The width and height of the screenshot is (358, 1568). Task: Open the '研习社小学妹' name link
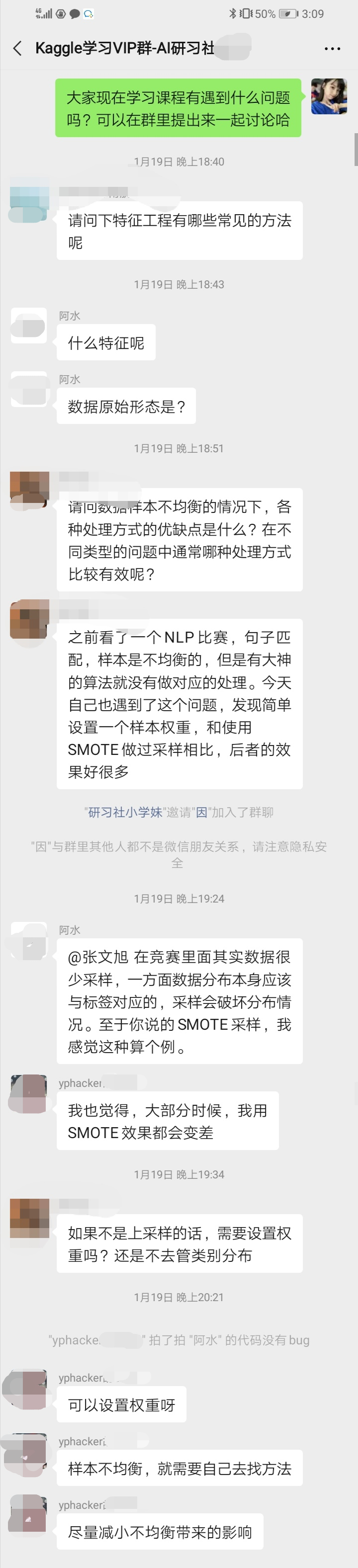[x=125, y=812]
